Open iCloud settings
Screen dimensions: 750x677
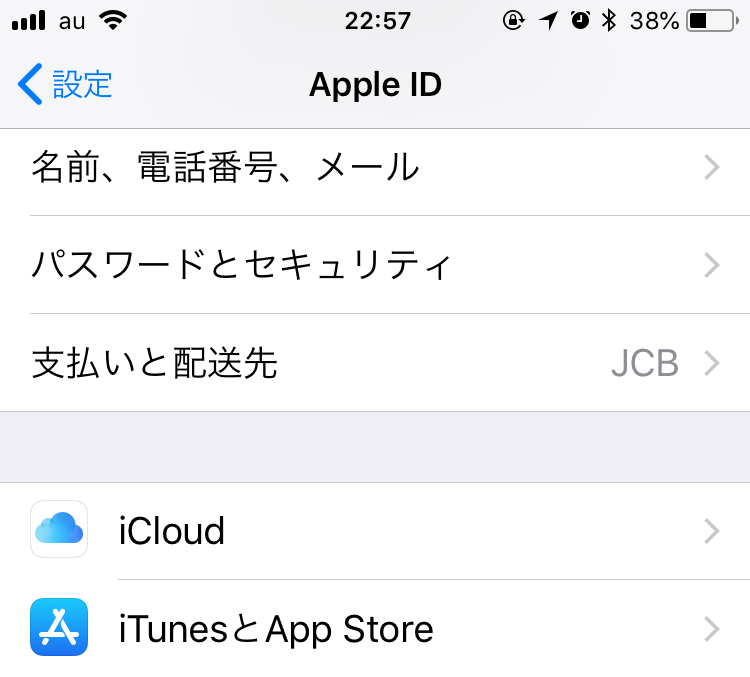pos(375,530)
